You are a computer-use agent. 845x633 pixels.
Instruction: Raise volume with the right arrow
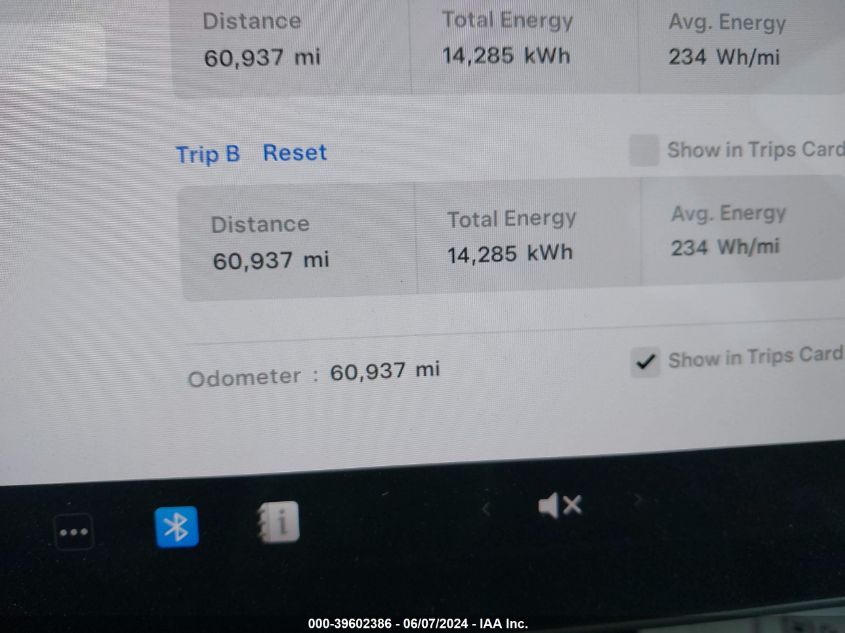point(636,500)
